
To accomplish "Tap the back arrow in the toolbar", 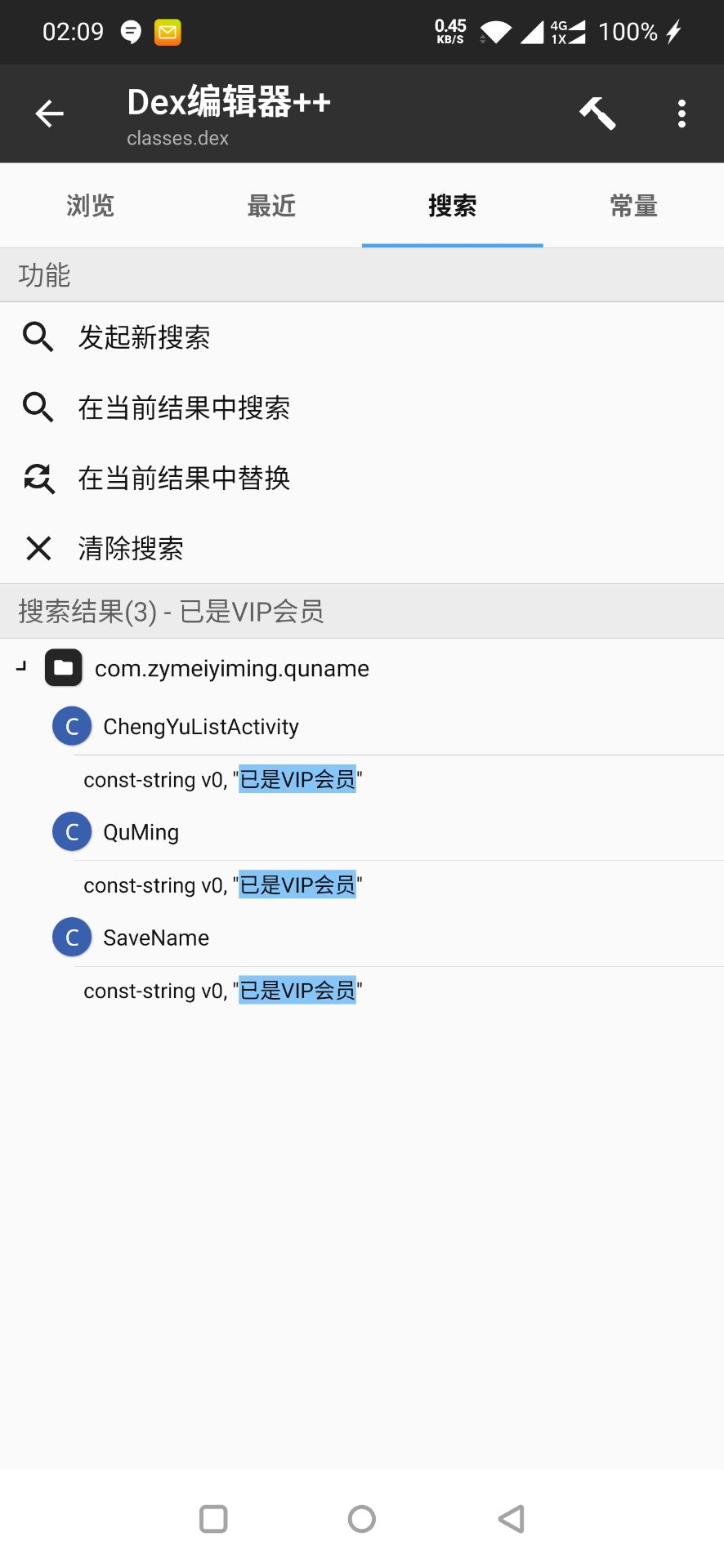I will click(x=49, y=114).
